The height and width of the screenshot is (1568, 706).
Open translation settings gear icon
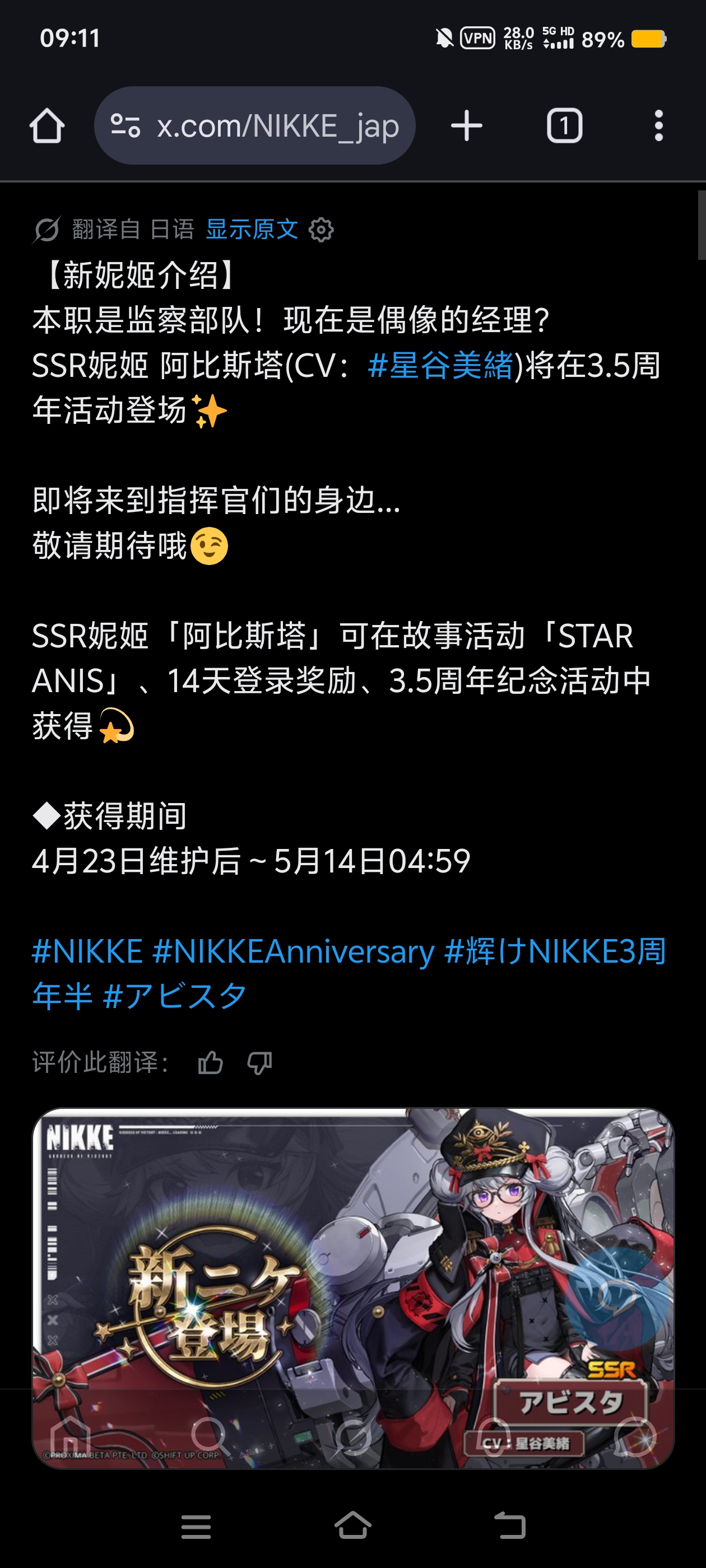click(x=322, y=230)
